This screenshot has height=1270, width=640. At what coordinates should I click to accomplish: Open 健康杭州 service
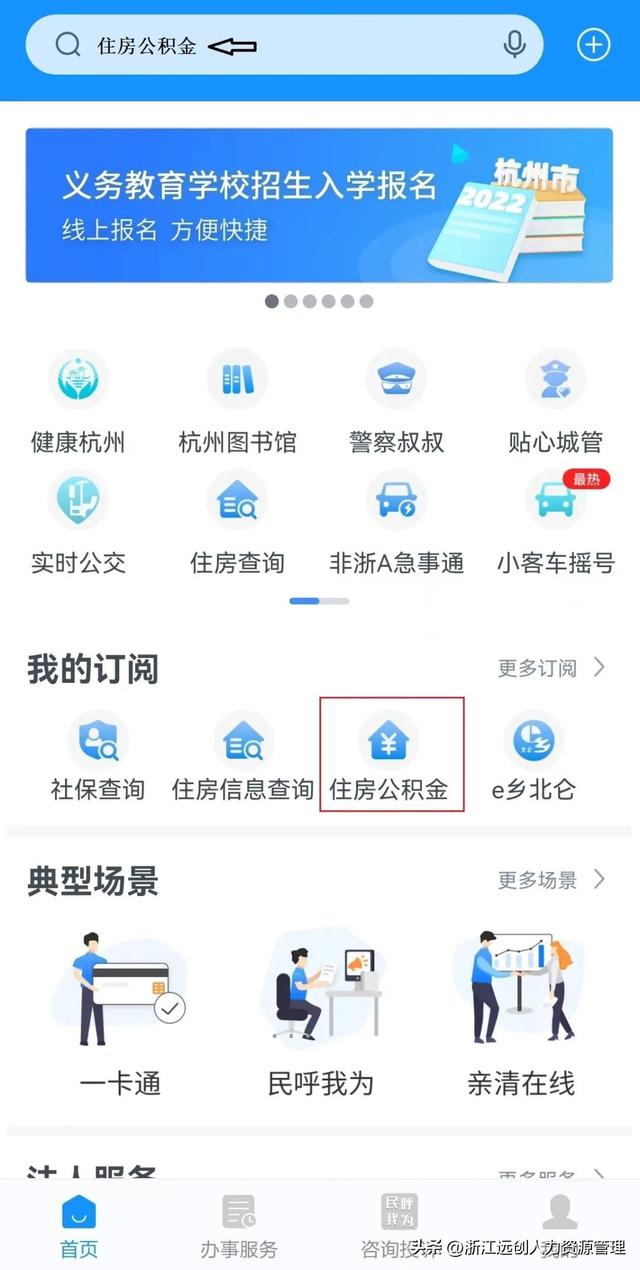click(78, 402)
